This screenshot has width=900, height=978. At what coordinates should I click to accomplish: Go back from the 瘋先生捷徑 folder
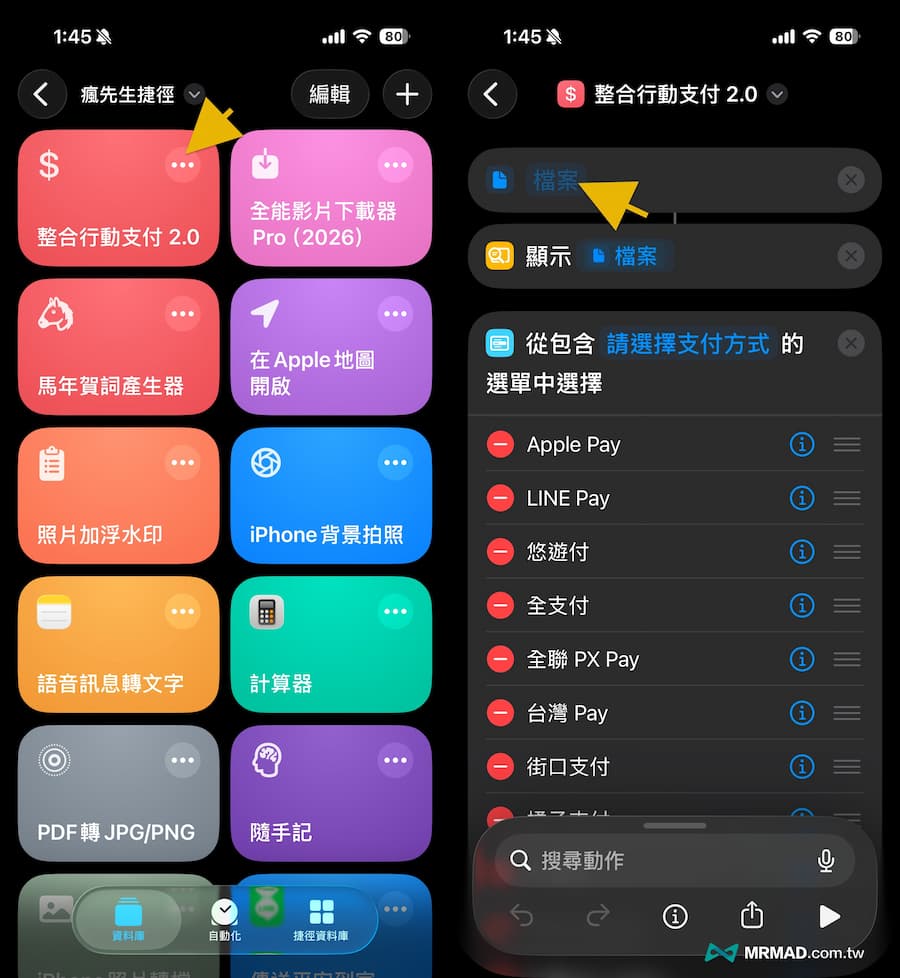(41, 95)
